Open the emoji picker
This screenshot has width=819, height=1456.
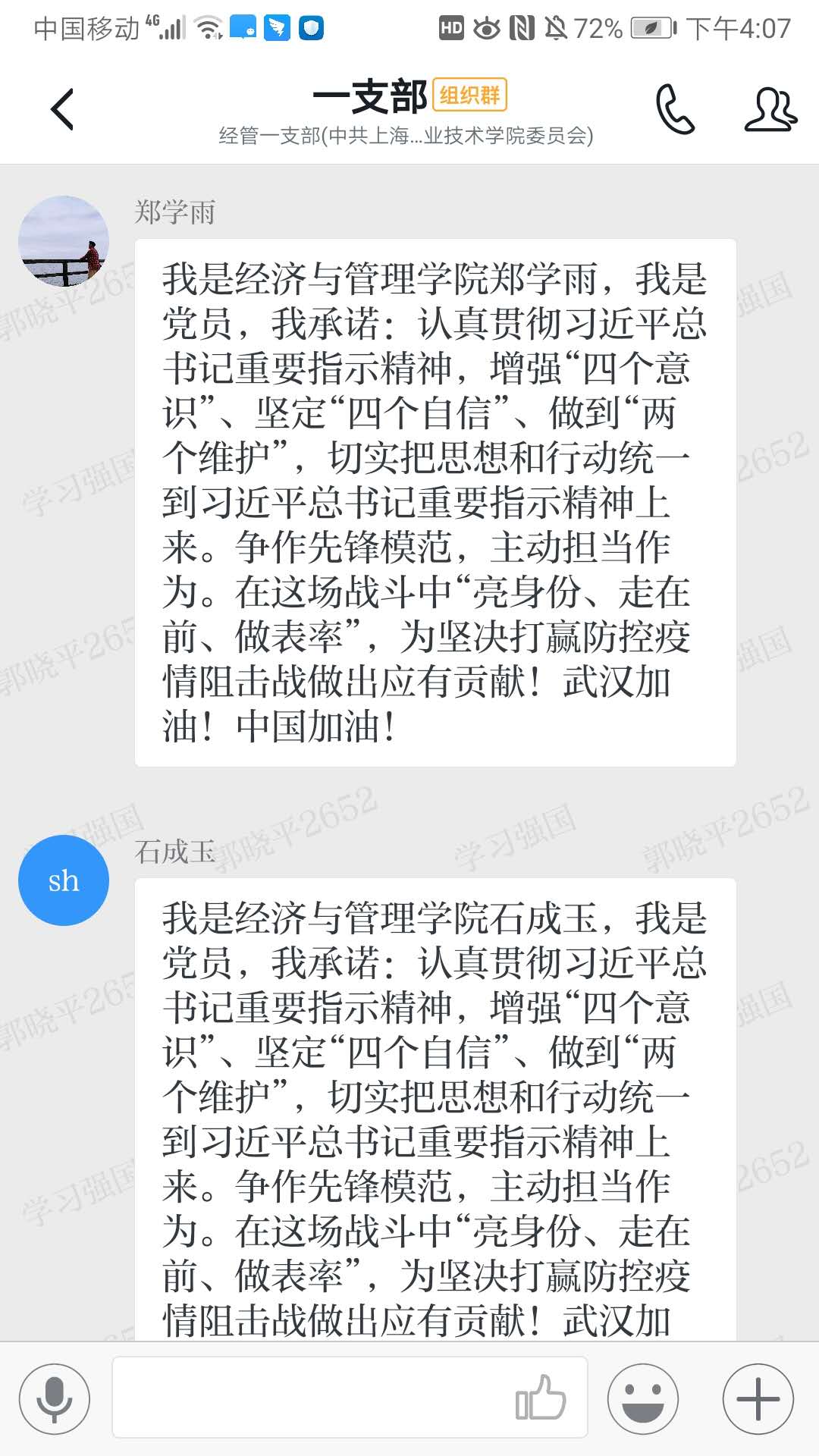[x=643, y=1398]
